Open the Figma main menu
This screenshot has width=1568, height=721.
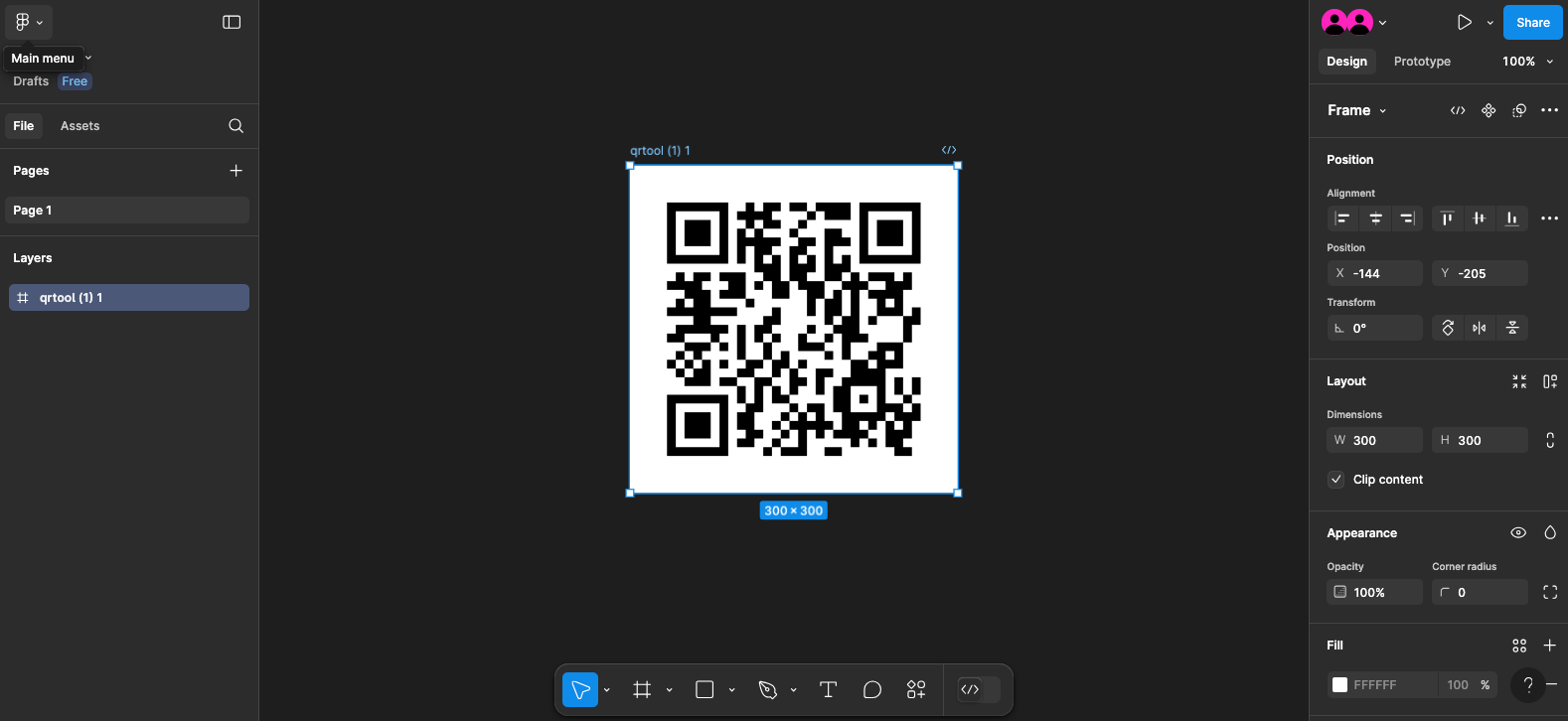[28, 22]
